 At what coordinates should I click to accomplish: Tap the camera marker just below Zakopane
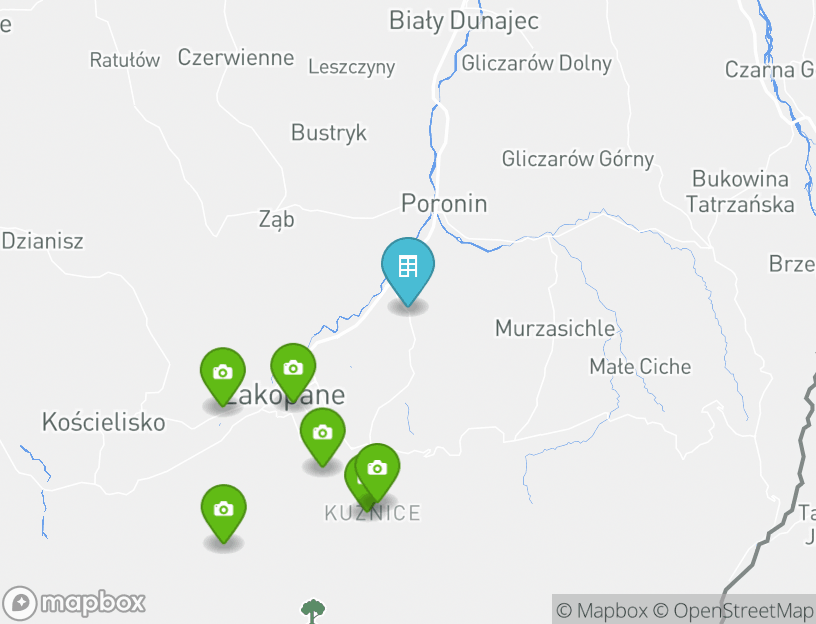coord(322,433)
